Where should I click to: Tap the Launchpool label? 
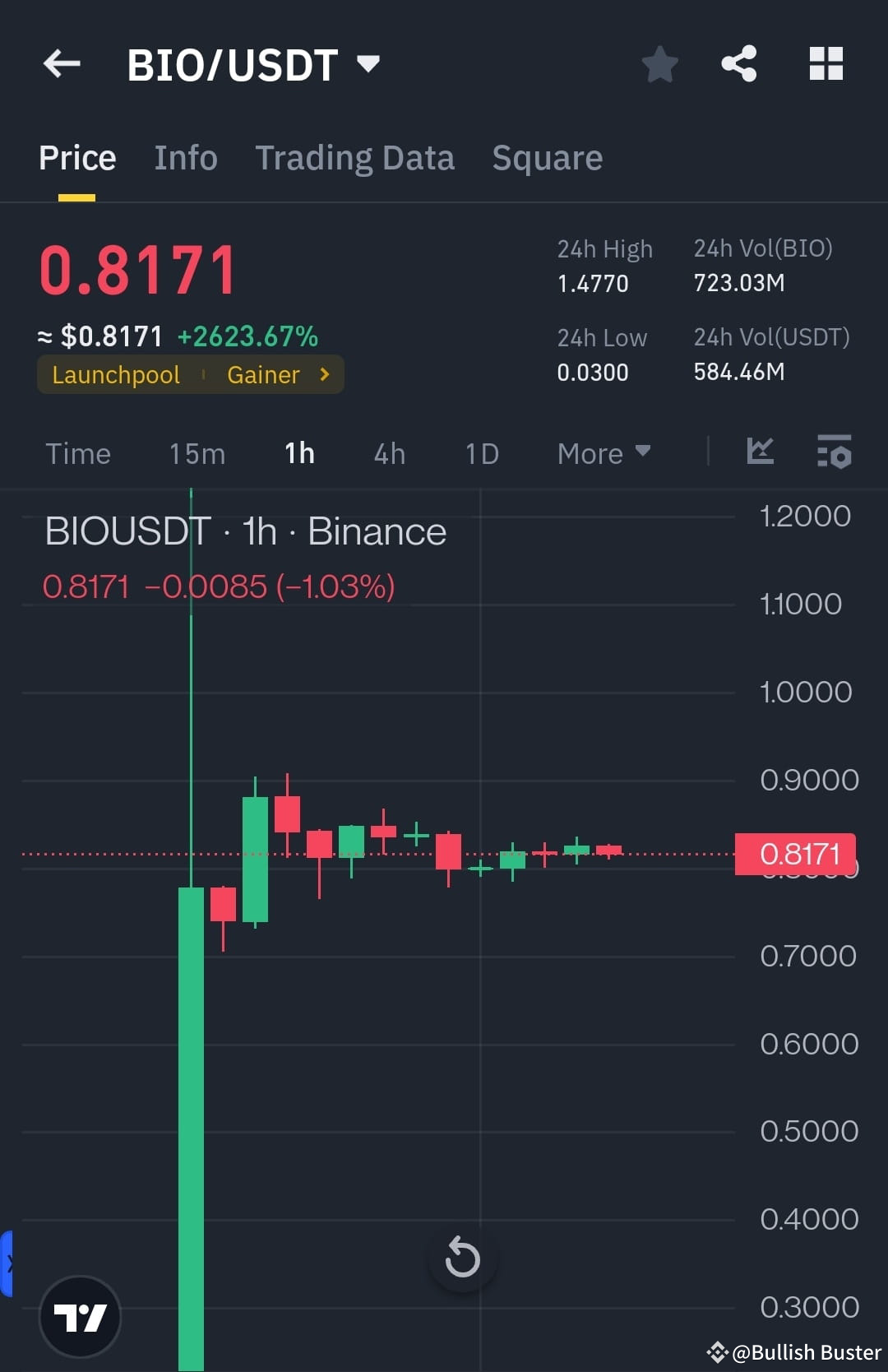(x=116, y=374)
